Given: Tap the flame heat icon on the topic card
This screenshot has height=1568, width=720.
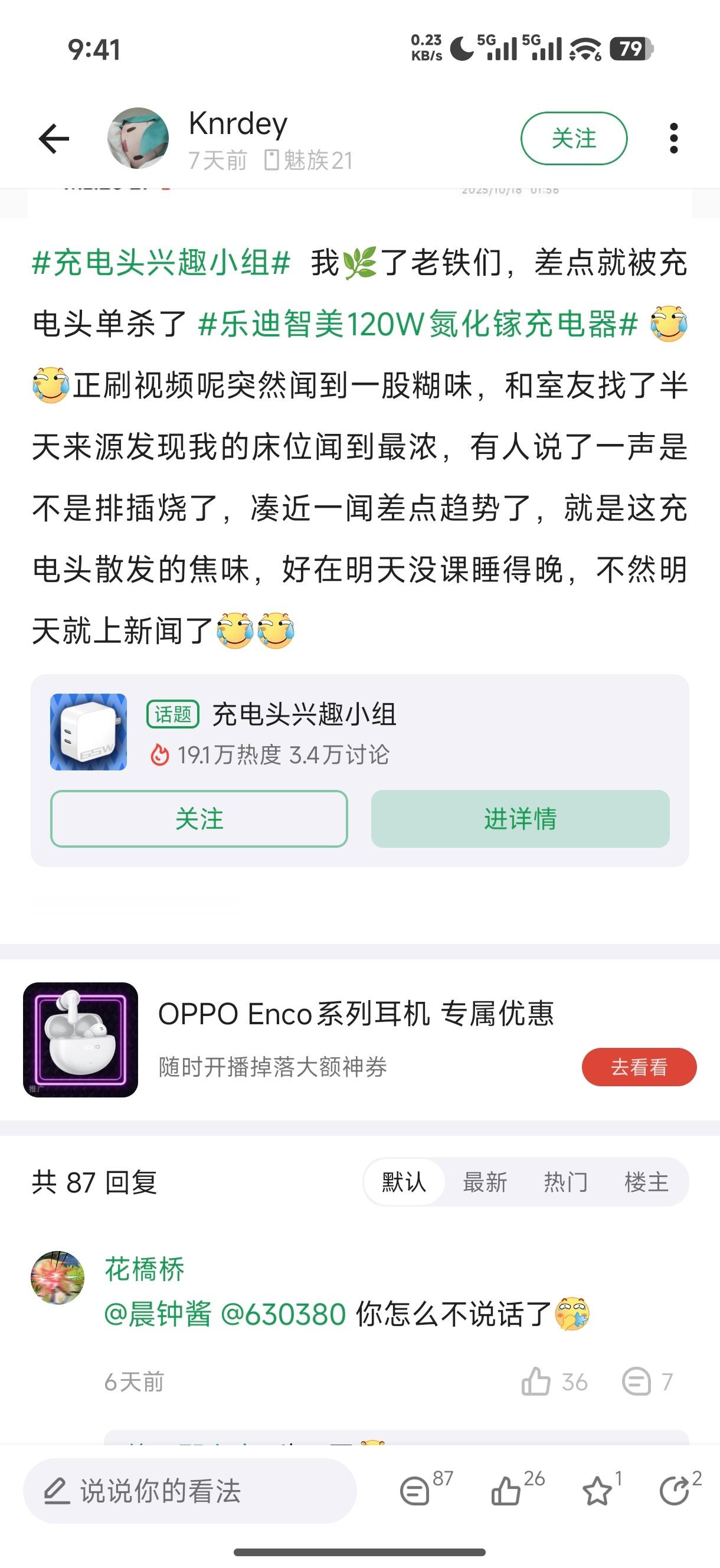Looking at the screenshot, I should pyautogui.click(x=161, y=756).
